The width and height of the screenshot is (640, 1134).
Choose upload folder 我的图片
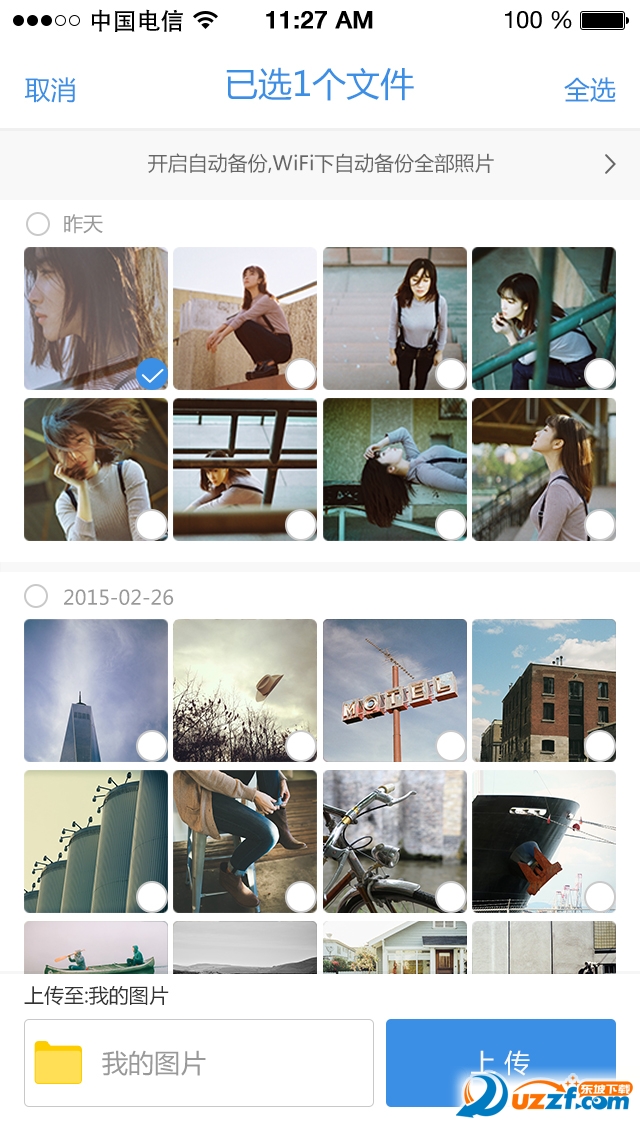coord(199,1063)
